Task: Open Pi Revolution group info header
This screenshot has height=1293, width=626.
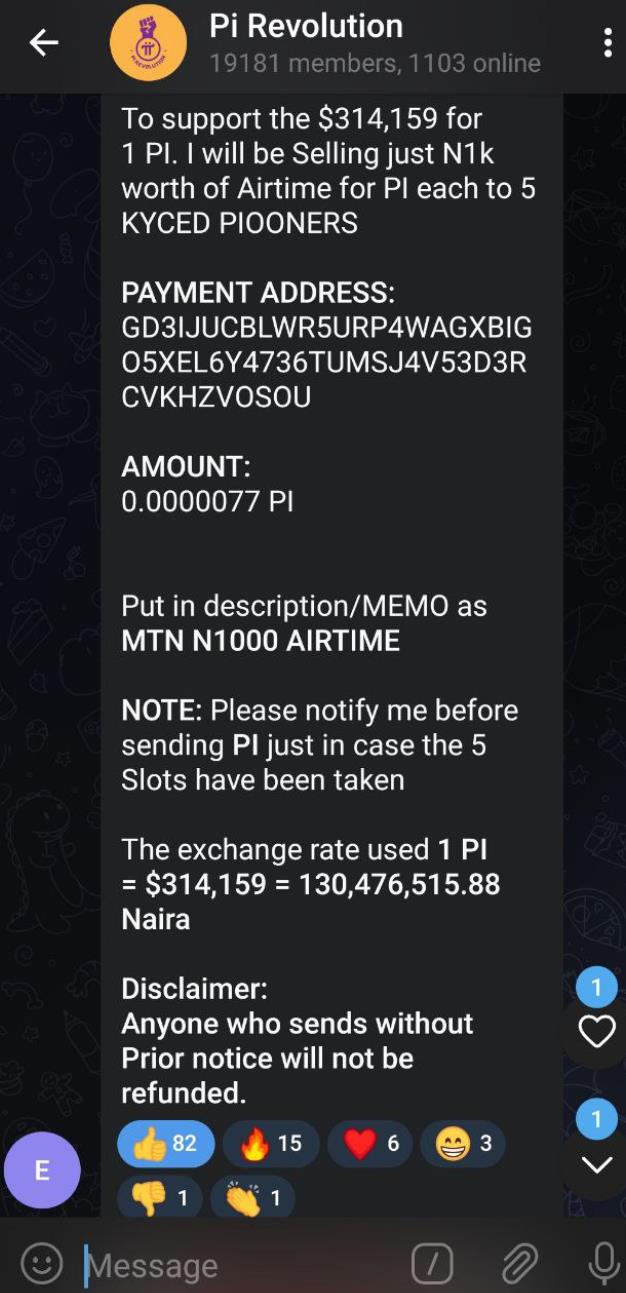Action: pyautogui.click(x=325, y=43)
